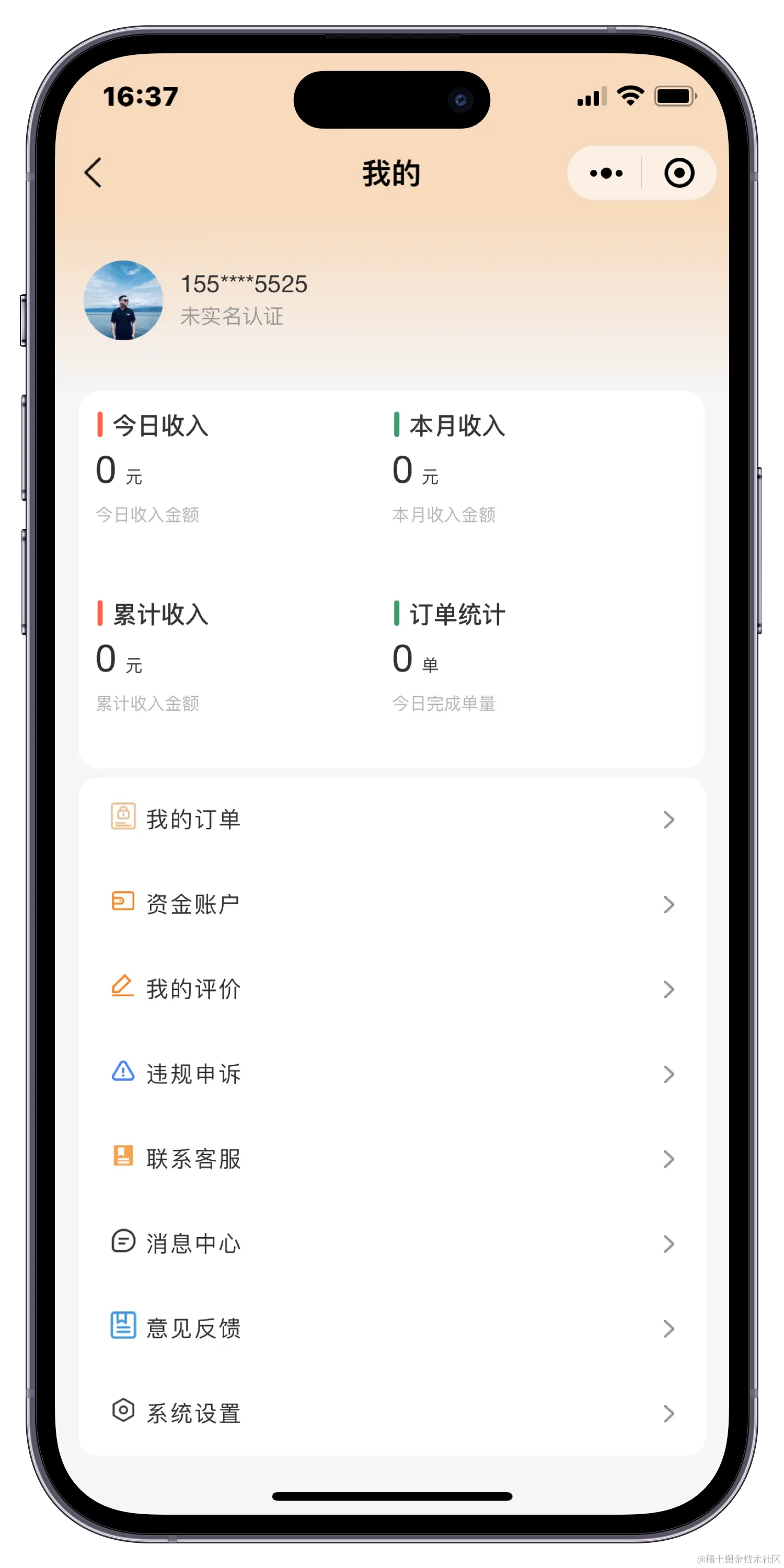
Task: Open the mini-program three-dot menu
Action: click(x=606, y=174)
